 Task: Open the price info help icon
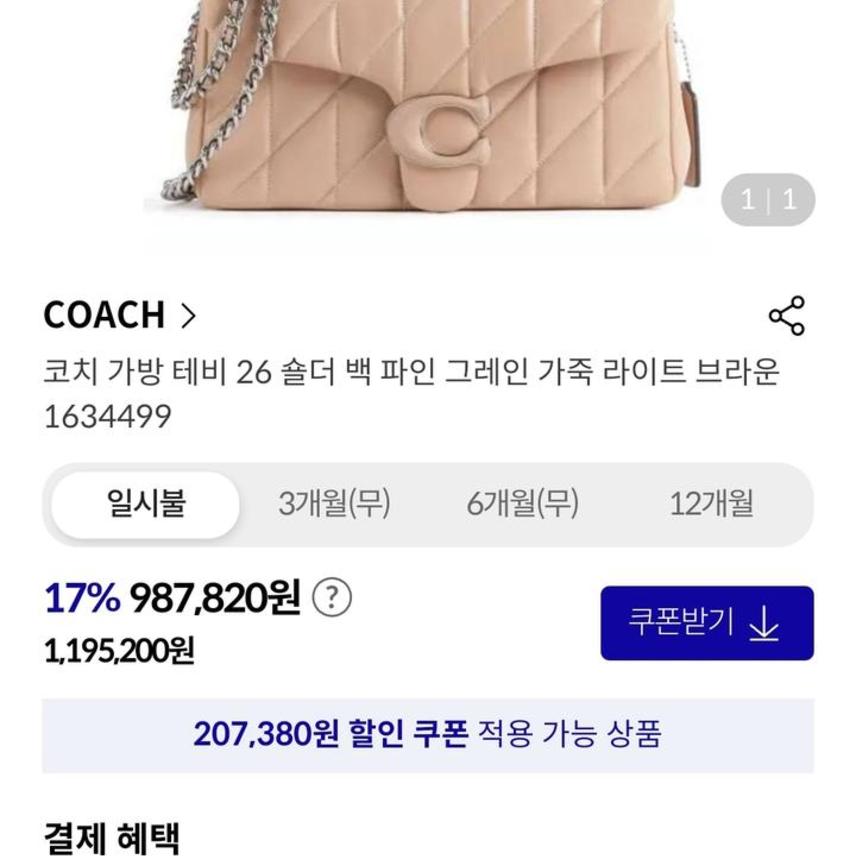332,598
